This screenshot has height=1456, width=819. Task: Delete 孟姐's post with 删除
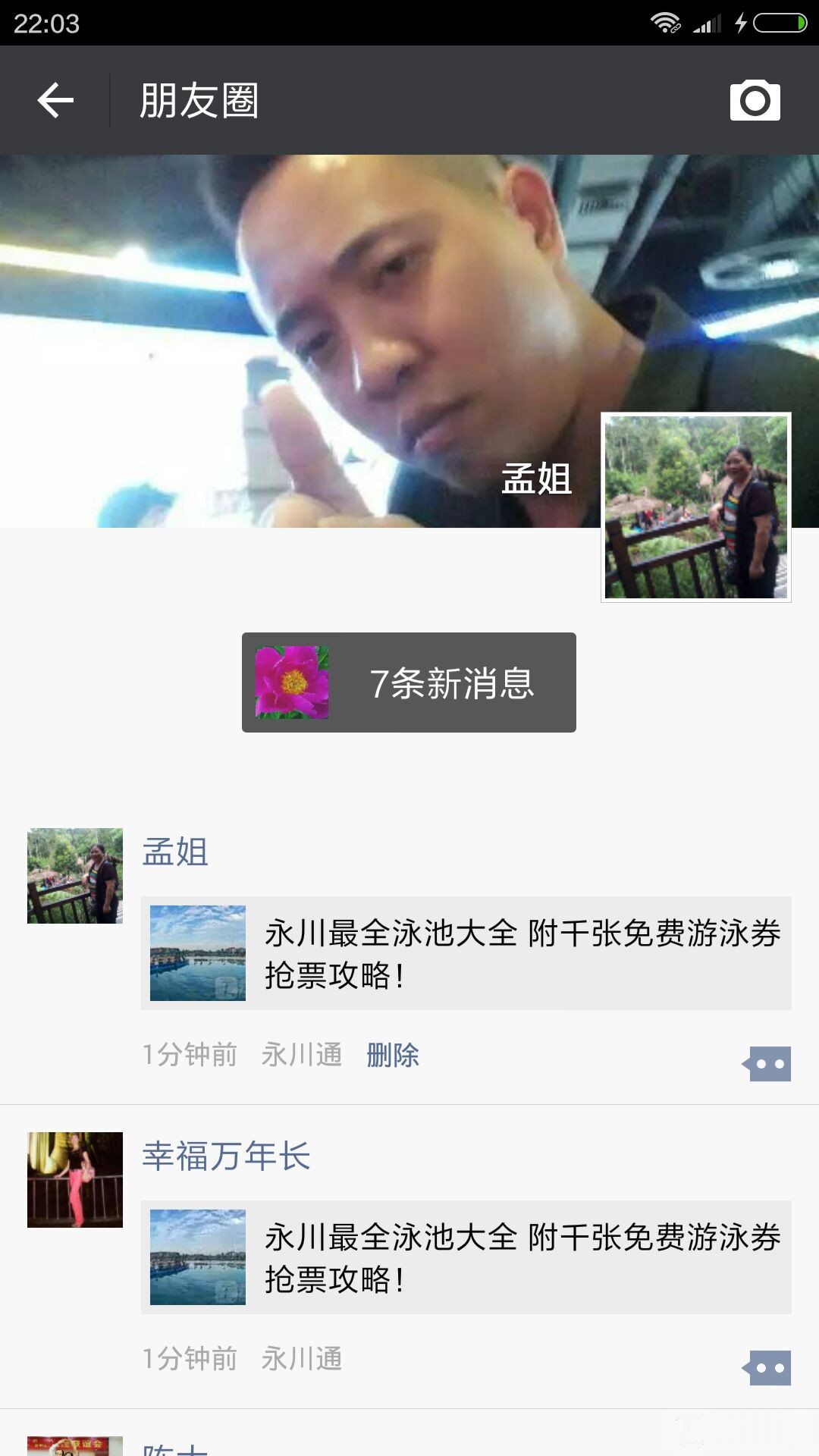click(392, 1055)
